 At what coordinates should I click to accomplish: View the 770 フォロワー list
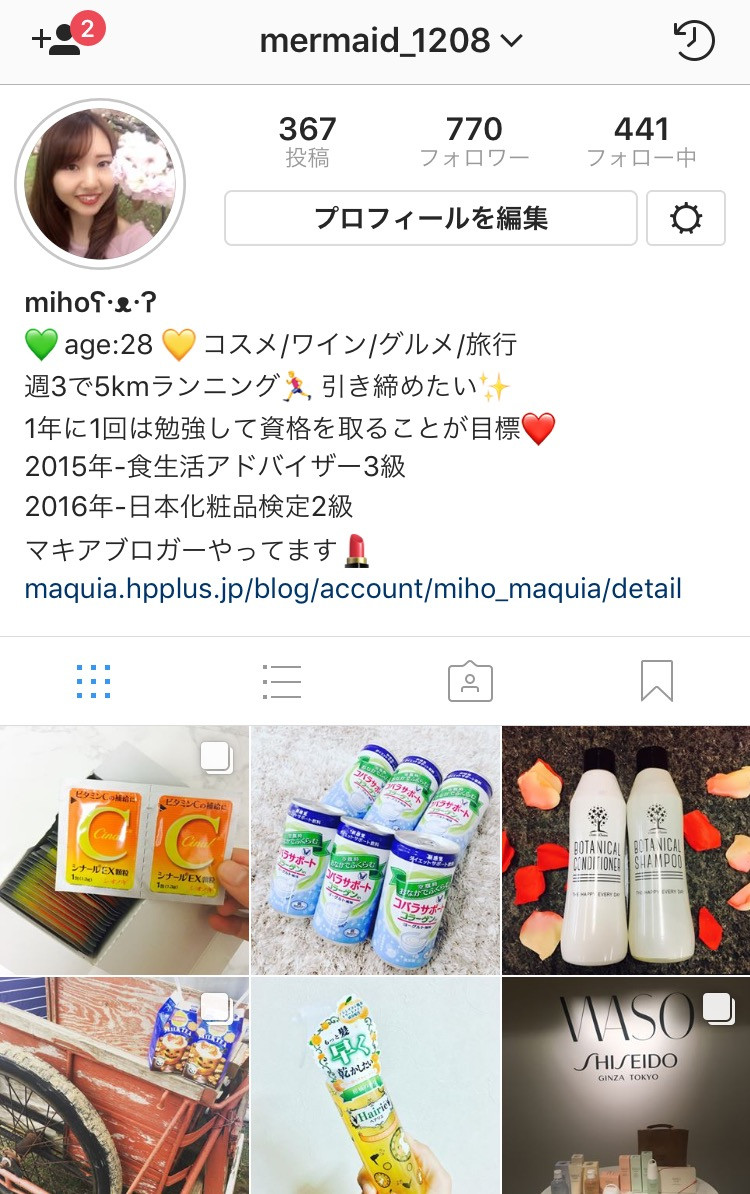pos(474,141)
